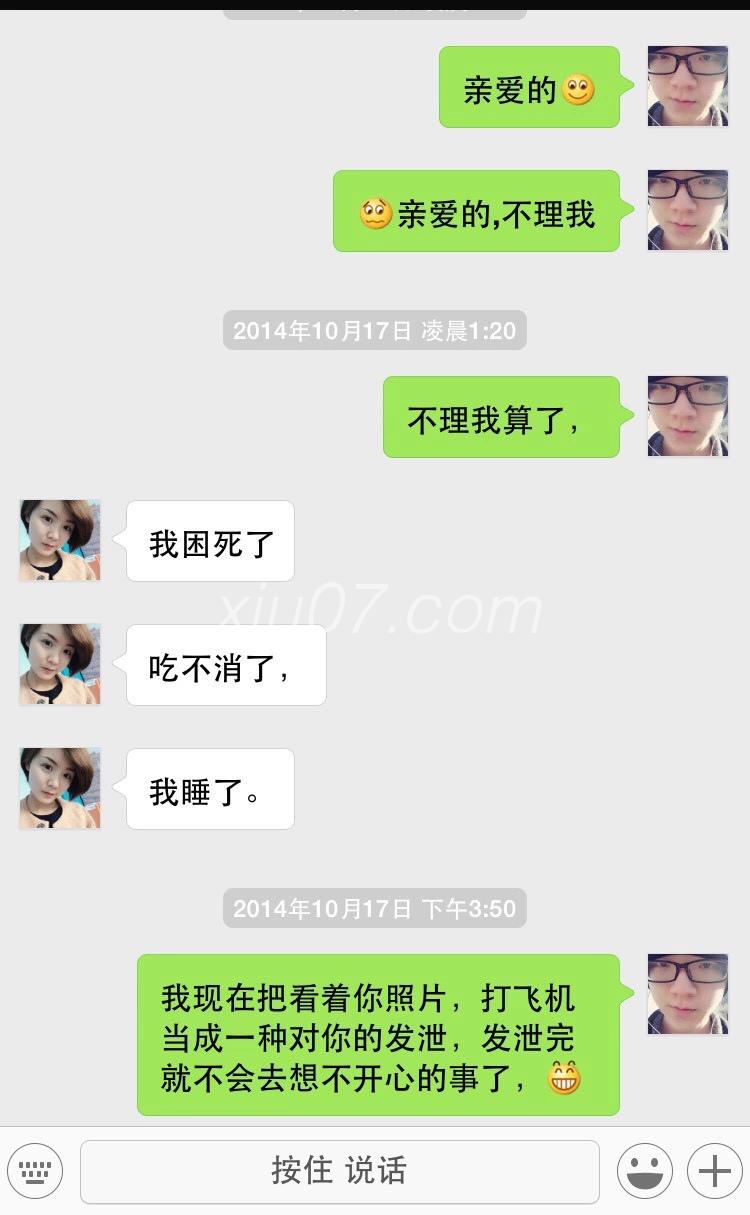
Task: Open the plus attachment menu
Action: [x=714, y=1171]
